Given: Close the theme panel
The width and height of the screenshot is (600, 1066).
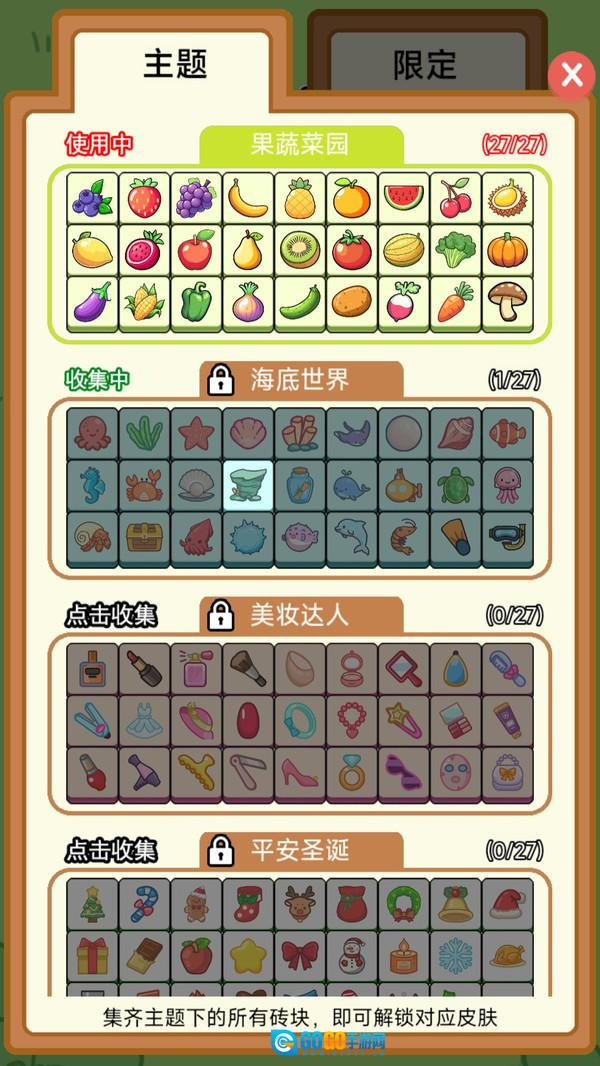Looking at the screenshot, I should (x=572, y=75).
